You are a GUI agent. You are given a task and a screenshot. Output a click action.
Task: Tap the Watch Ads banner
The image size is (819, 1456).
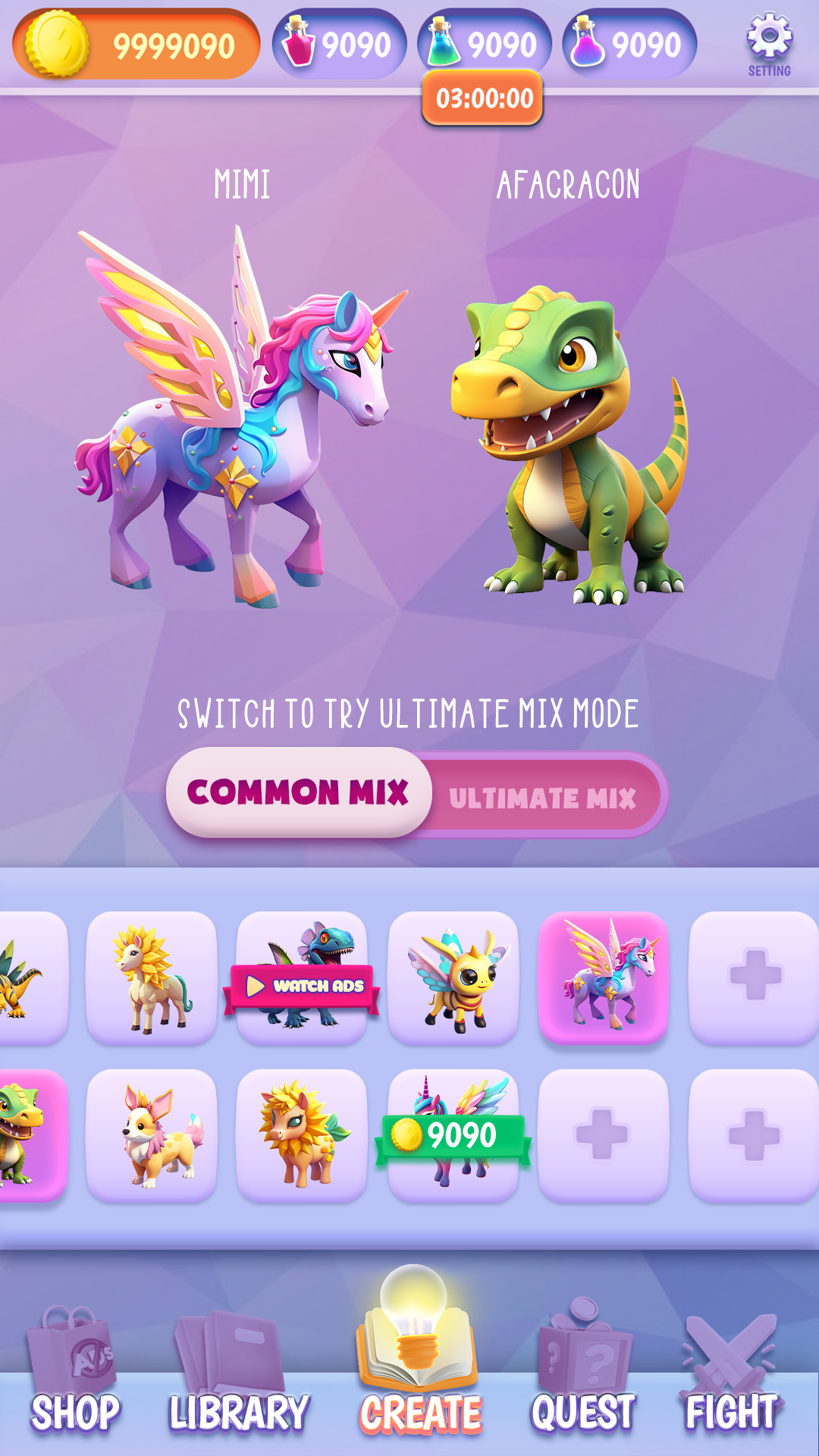click(303, 984)
